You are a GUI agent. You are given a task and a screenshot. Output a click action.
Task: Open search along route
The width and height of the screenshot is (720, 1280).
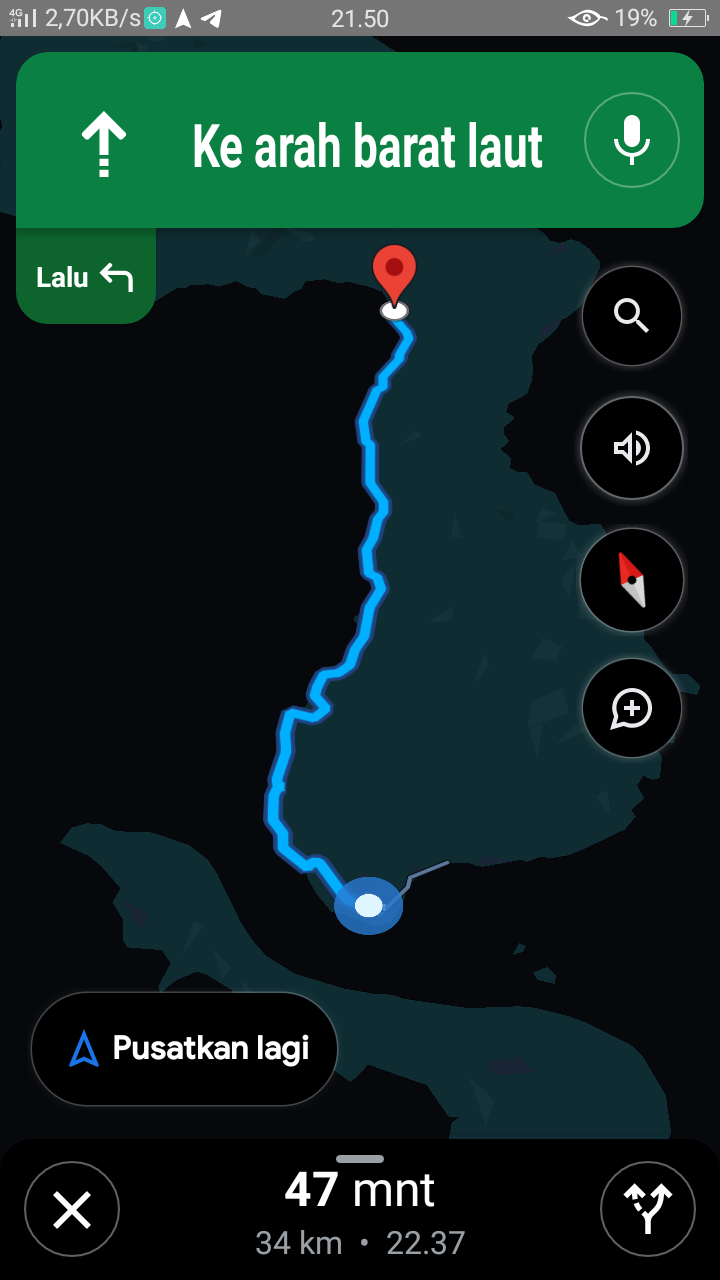pos(631,316)
